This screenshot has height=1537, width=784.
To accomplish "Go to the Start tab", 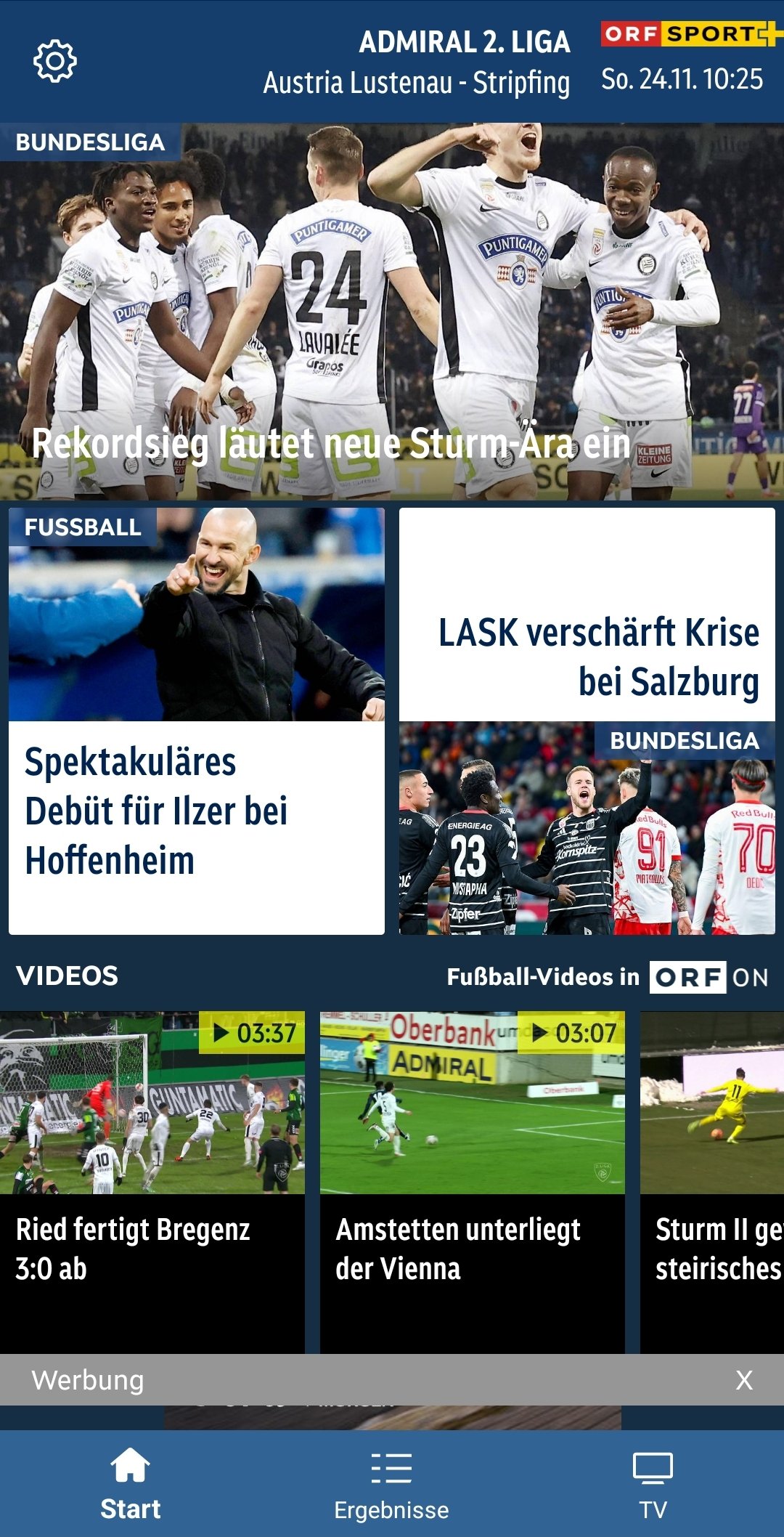I will (131, 1485).
